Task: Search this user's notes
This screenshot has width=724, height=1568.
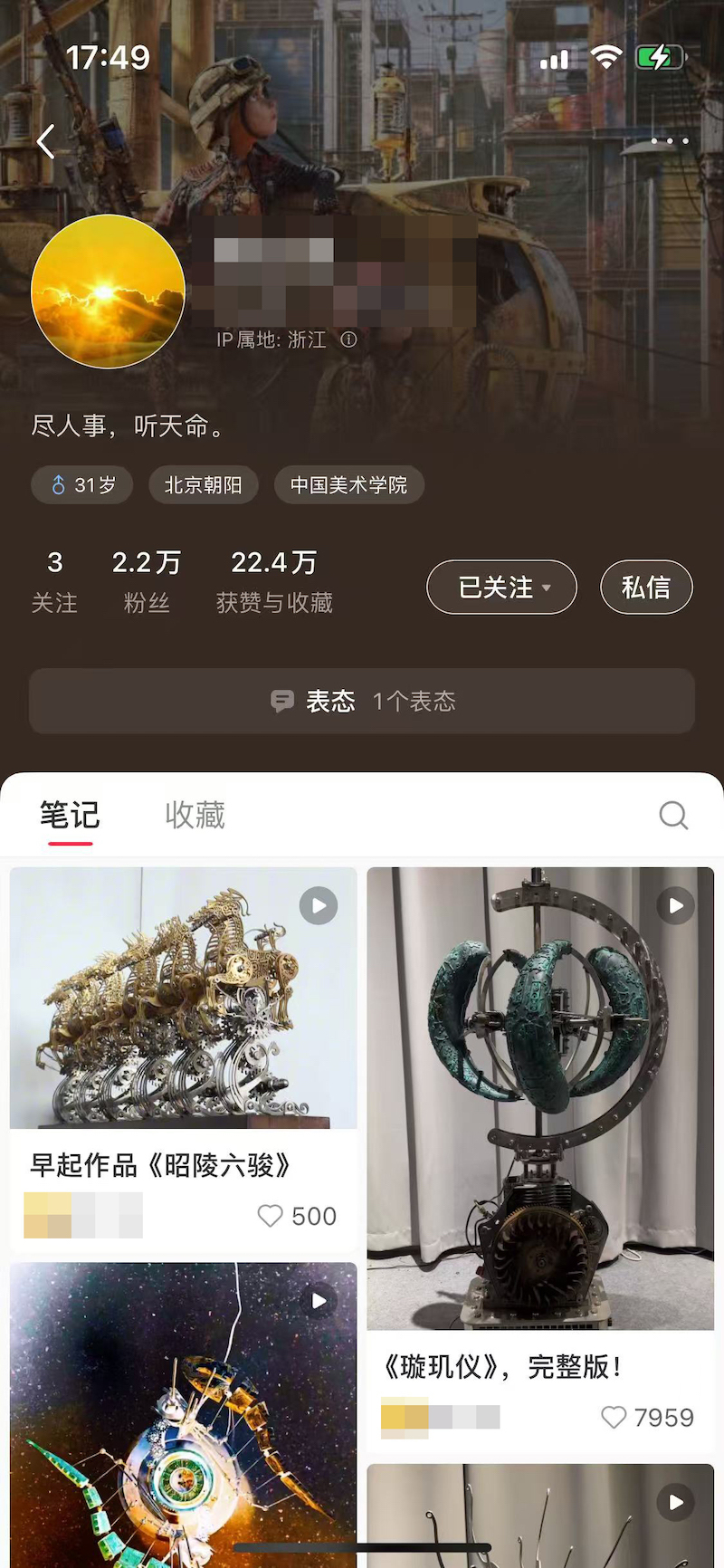Action: pos(672,815)
